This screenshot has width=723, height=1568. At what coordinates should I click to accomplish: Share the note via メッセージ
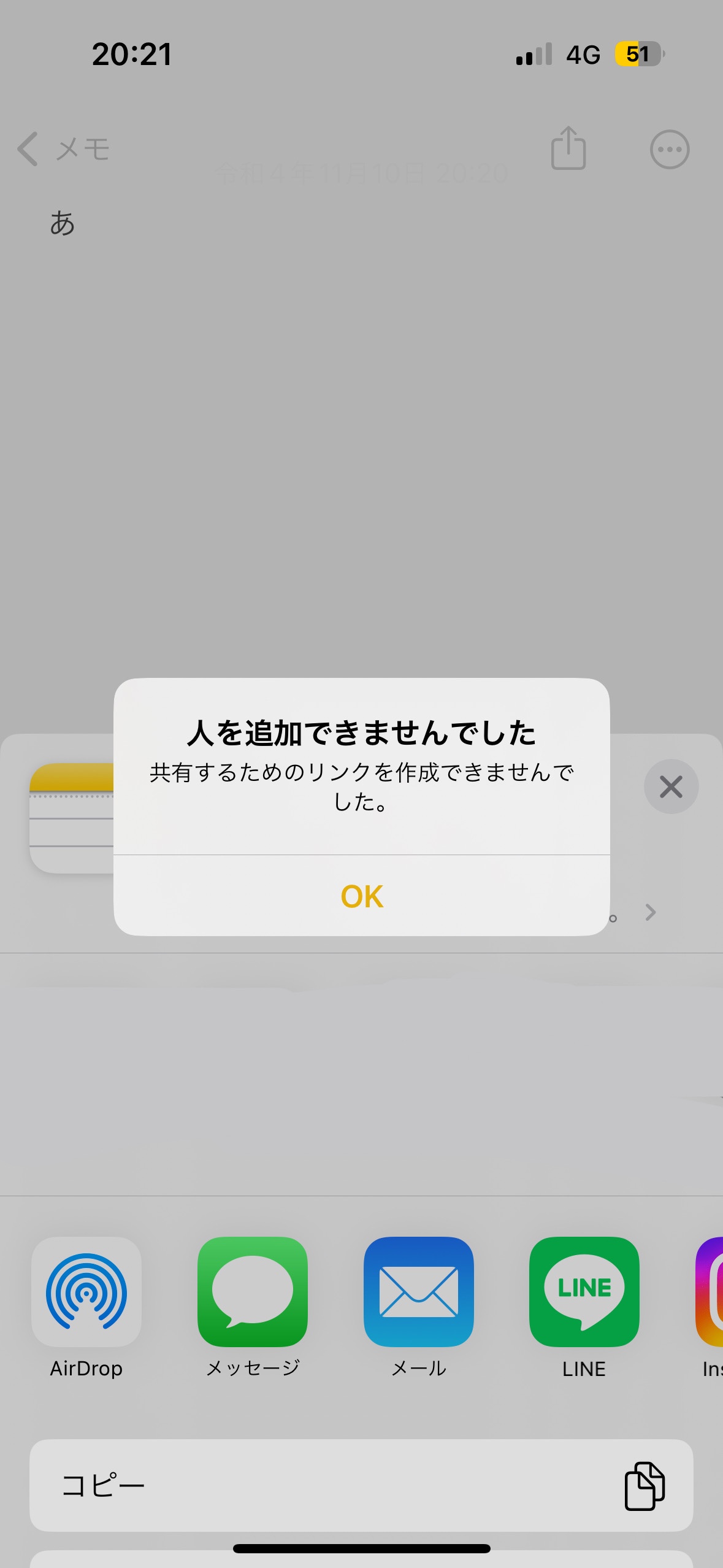click(x=253, y=1293)
